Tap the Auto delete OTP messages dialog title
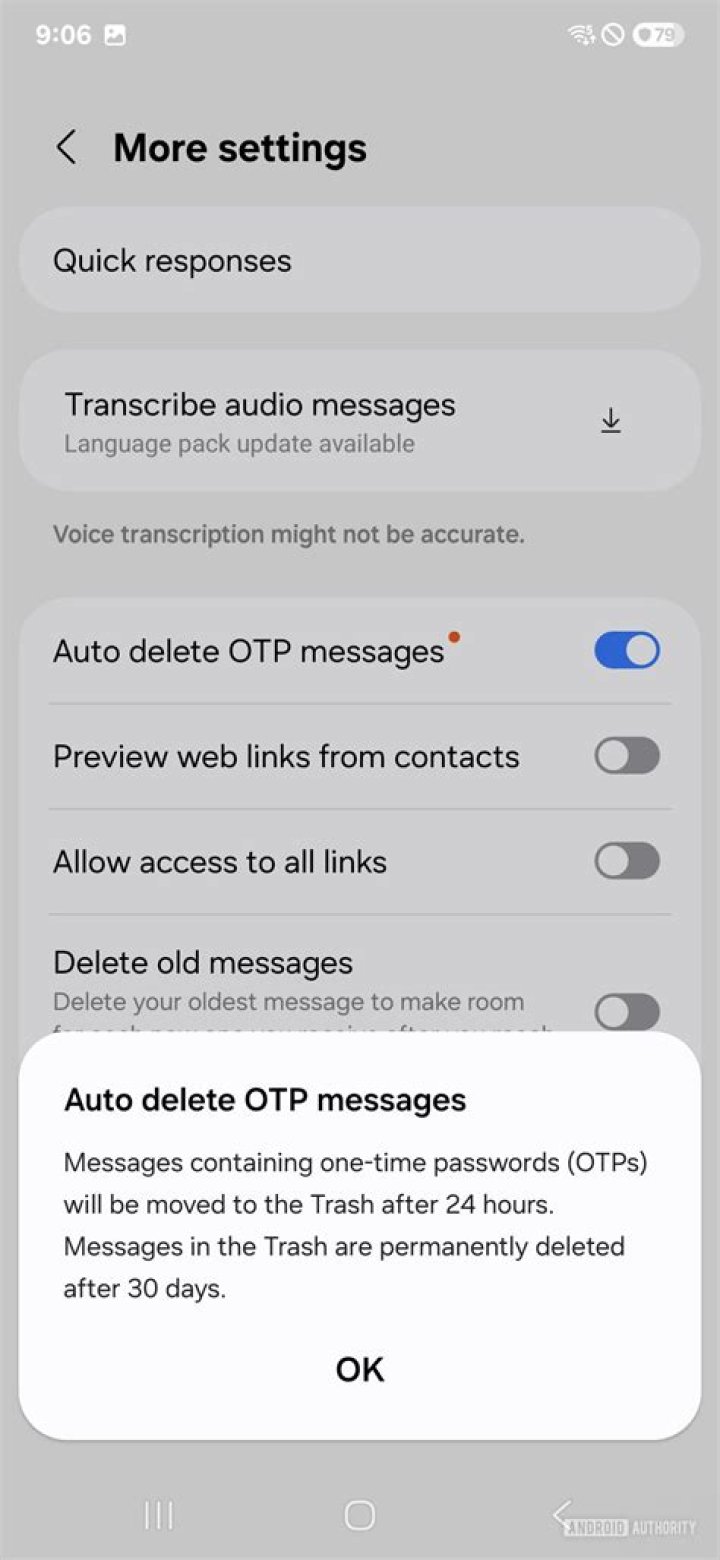The height and width of the screenshot is (1560, 720). tap(265, 1100)
